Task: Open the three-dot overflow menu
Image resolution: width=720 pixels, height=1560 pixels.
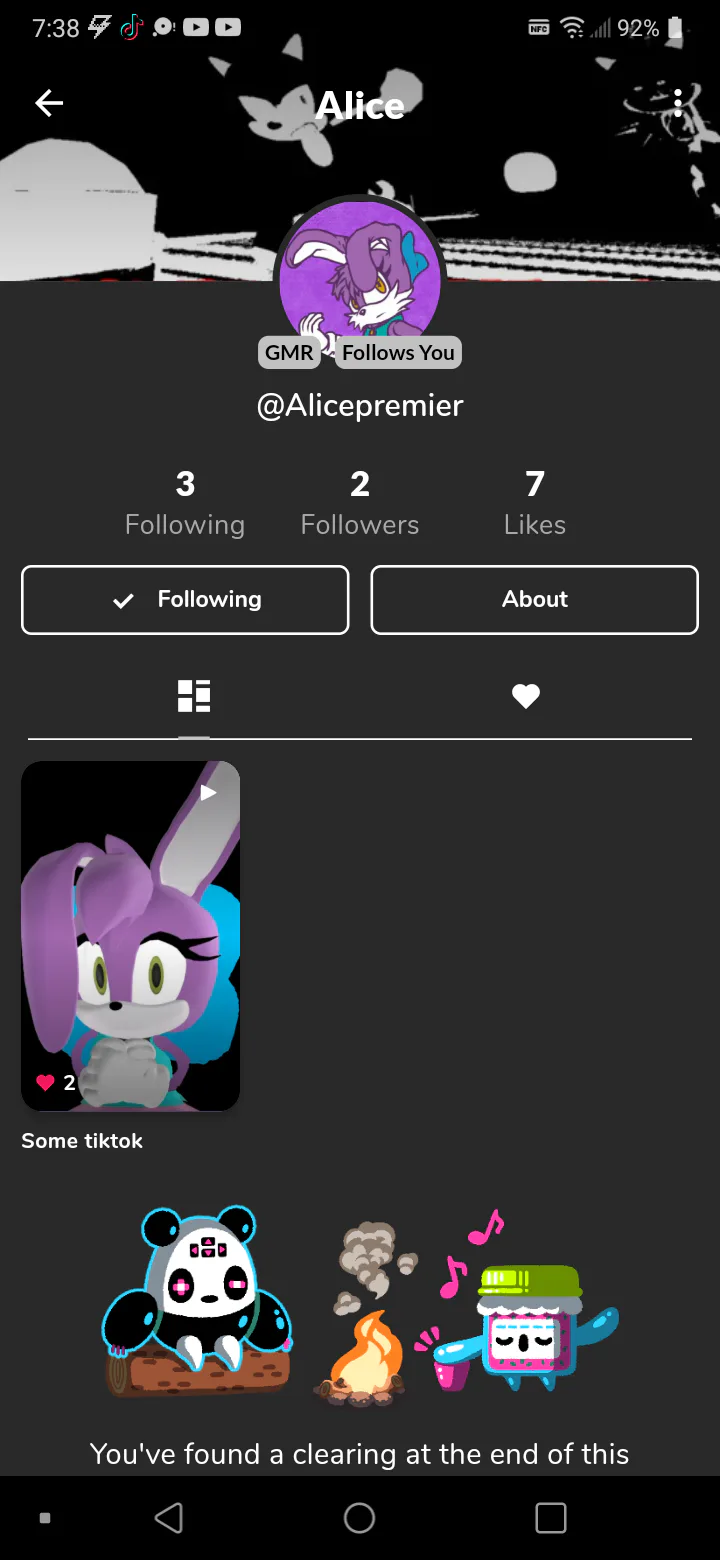Action: [678, 103]
